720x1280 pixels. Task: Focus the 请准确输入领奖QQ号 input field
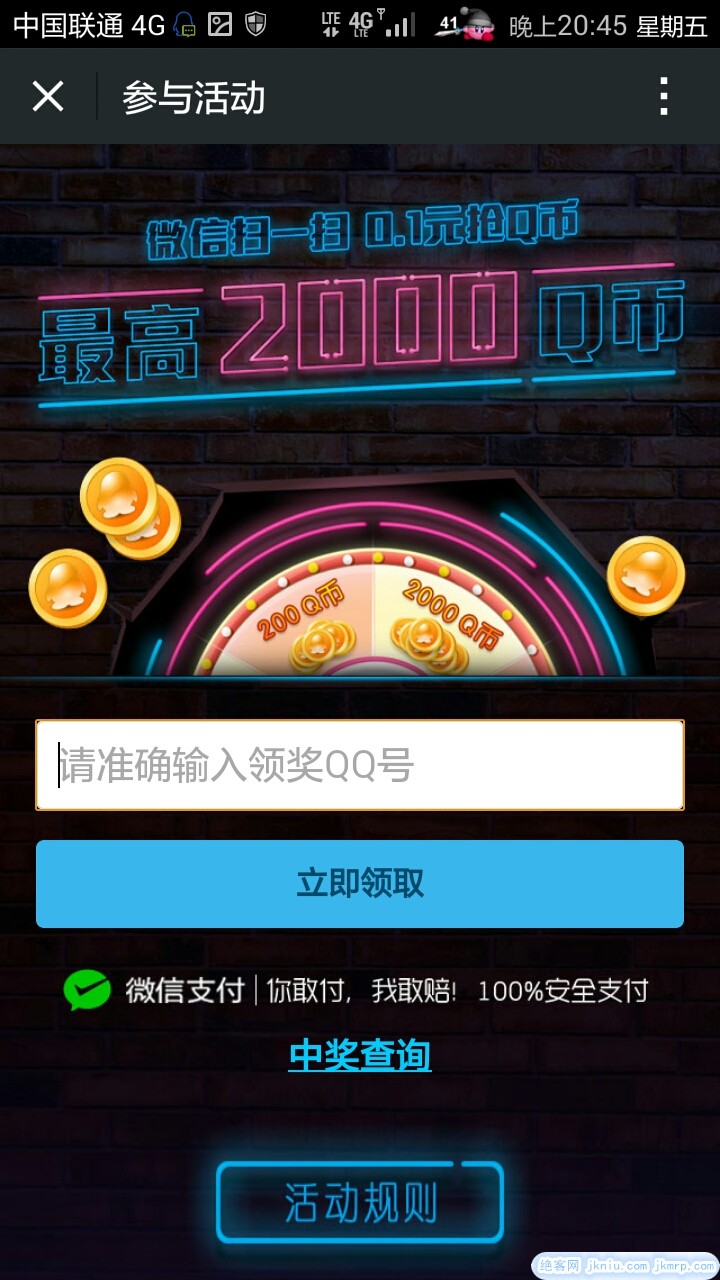pos(360,765)
